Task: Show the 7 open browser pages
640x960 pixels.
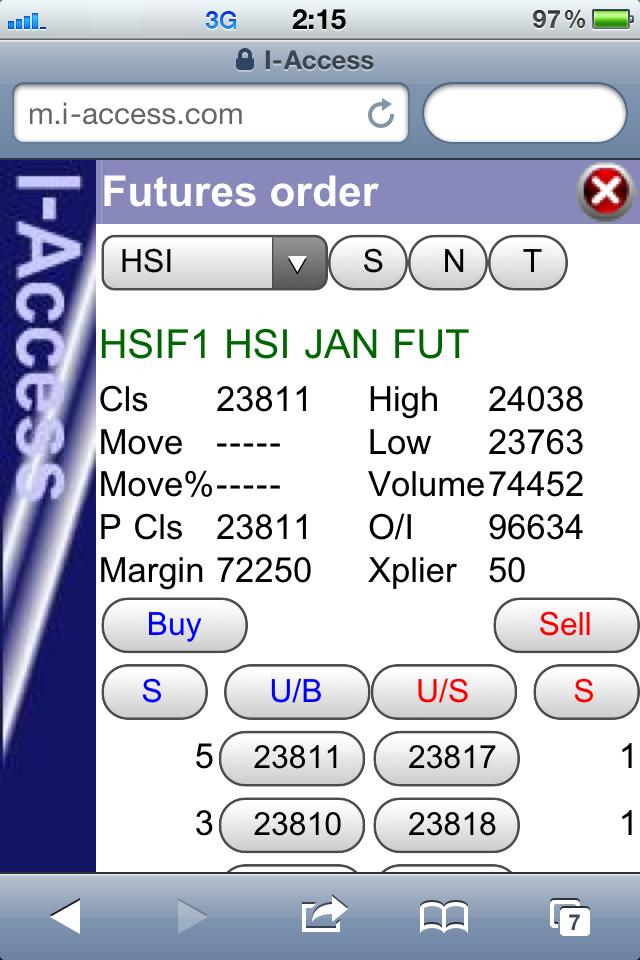Action: [570, 916]
